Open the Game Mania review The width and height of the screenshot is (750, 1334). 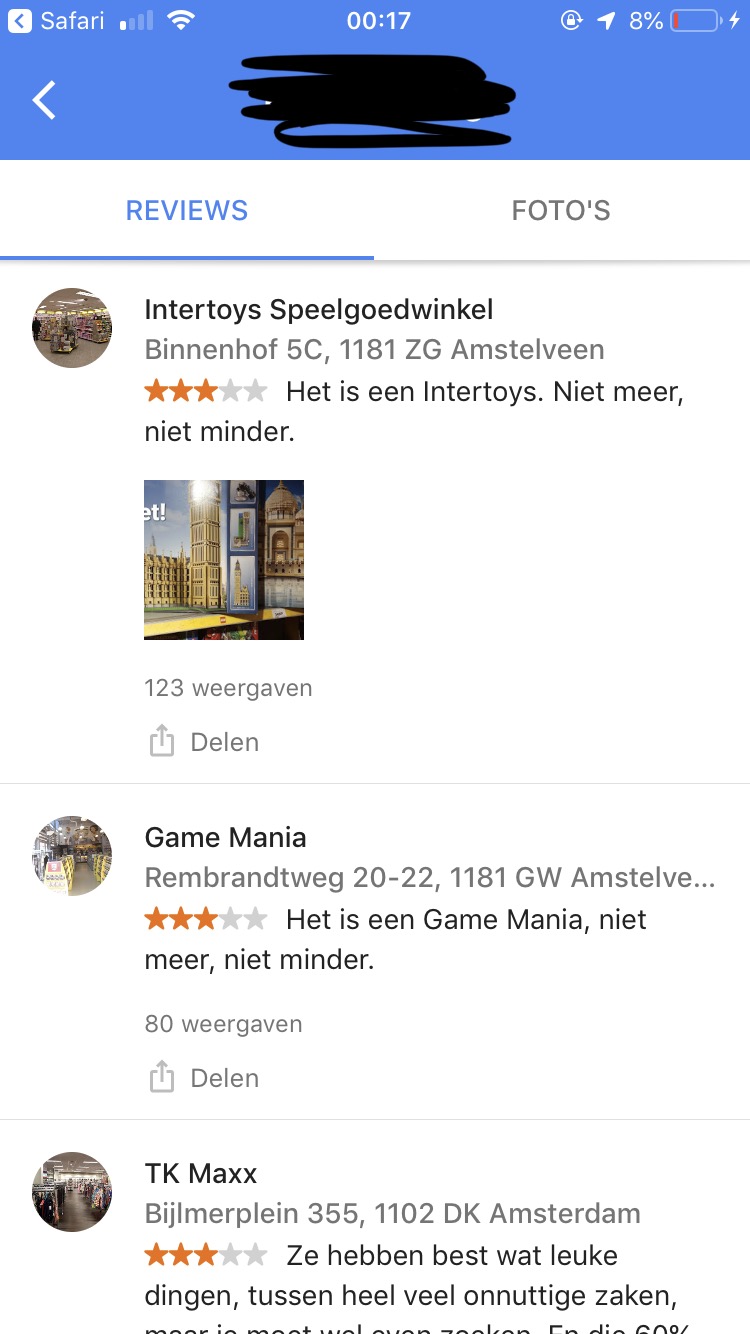click(x=226, y=837)
